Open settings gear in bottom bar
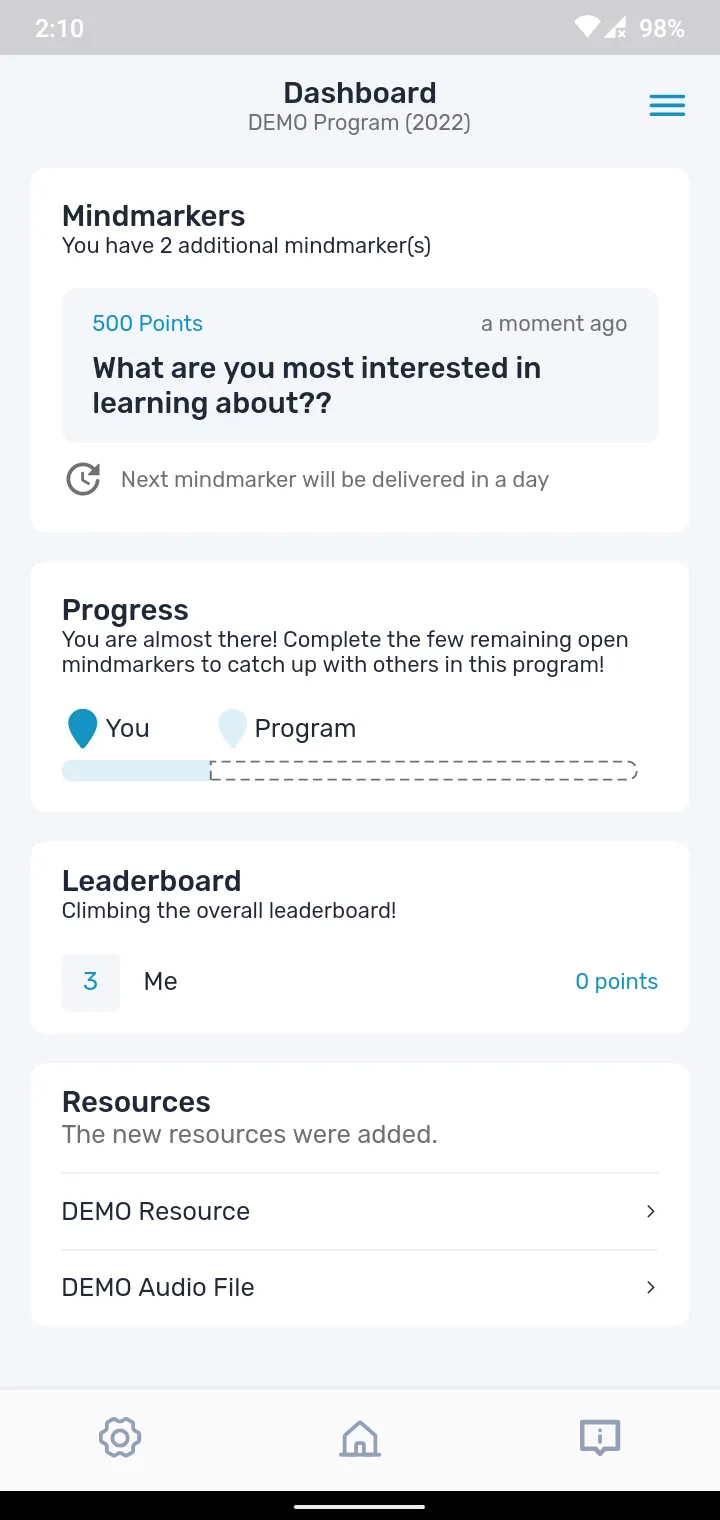Viewport: 720px width, 1520px height. (x=120, y=1438)
